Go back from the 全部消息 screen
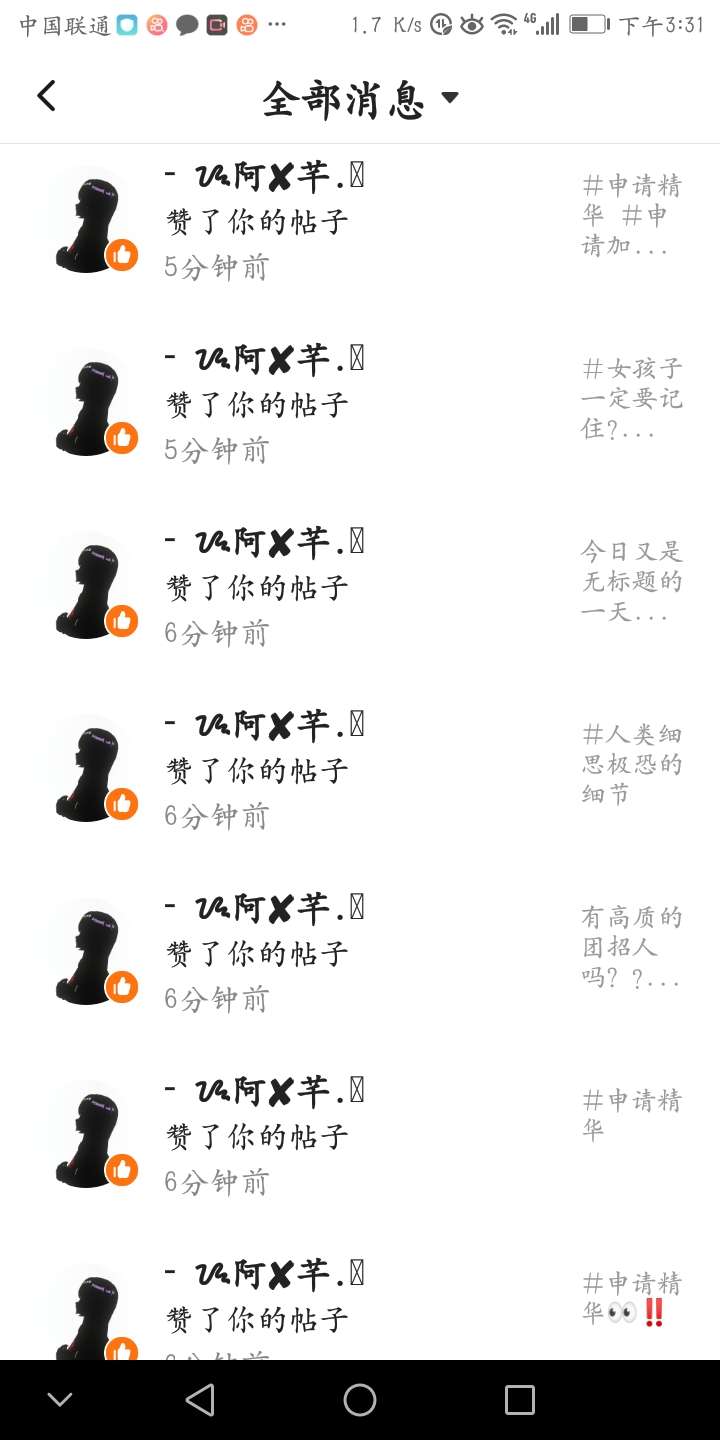The height and width of the screenshot is (1440, 720). (x=46, y=96)
